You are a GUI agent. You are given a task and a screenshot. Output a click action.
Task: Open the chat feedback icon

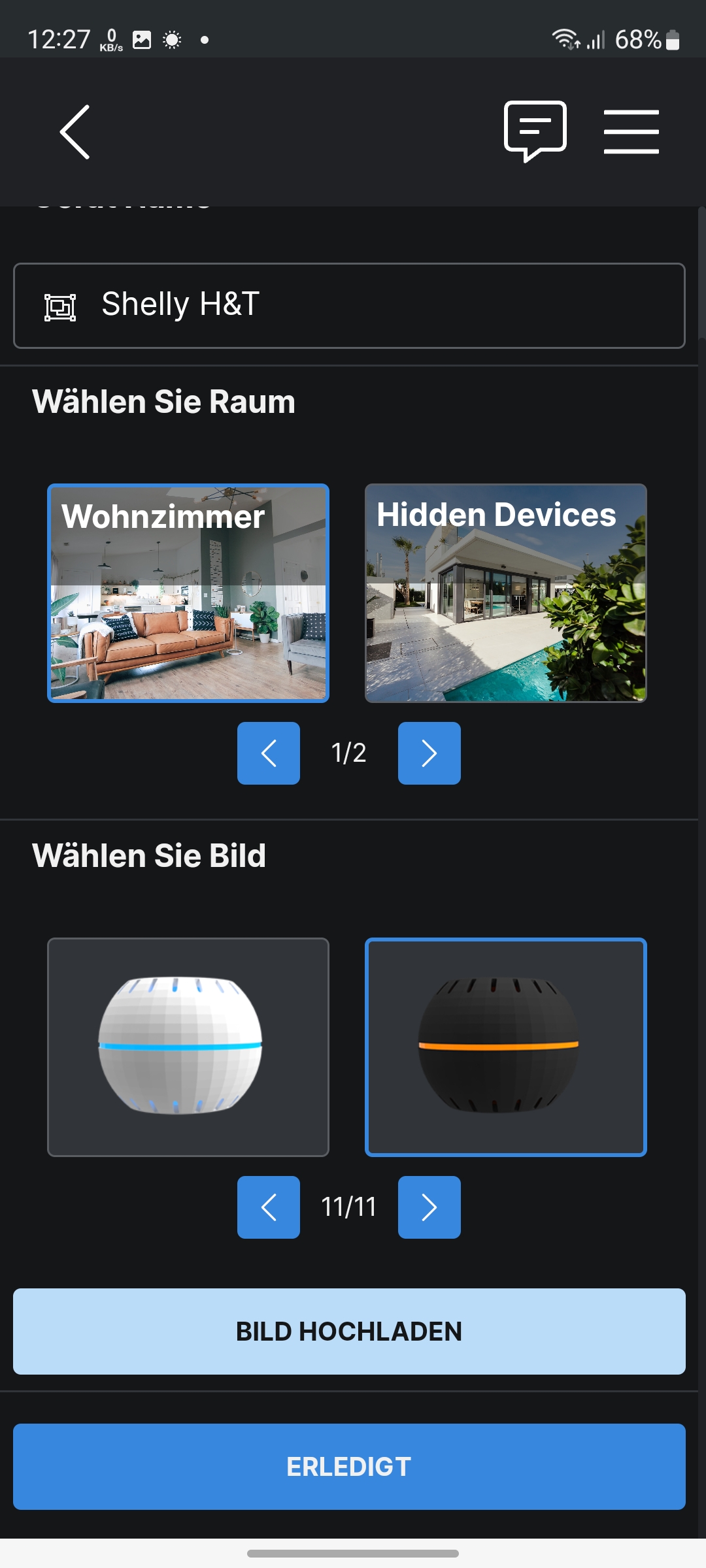click(x=535, y=131)
